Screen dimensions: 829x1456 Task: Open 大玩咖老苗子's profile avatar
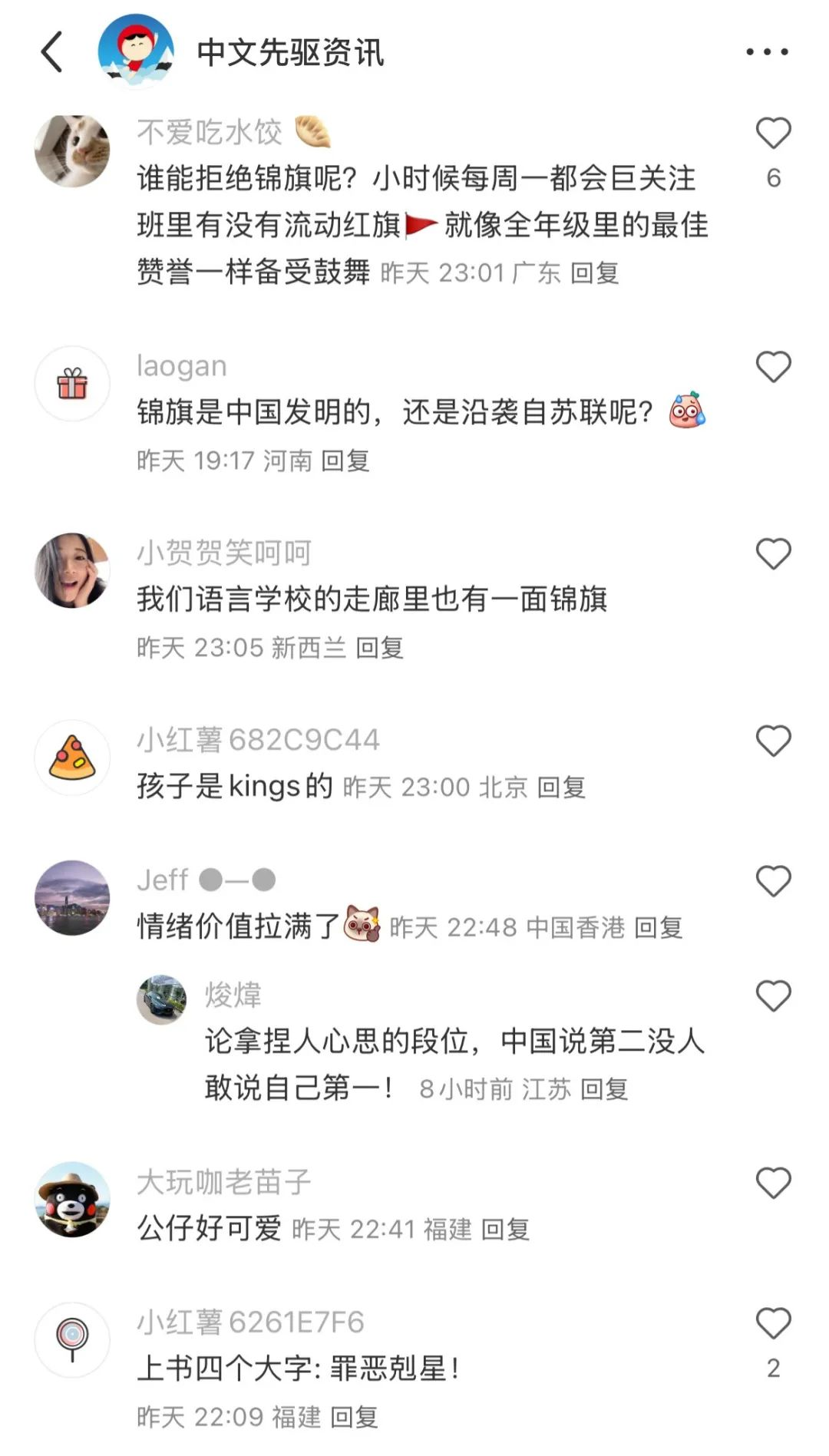tap(72, 1199)
